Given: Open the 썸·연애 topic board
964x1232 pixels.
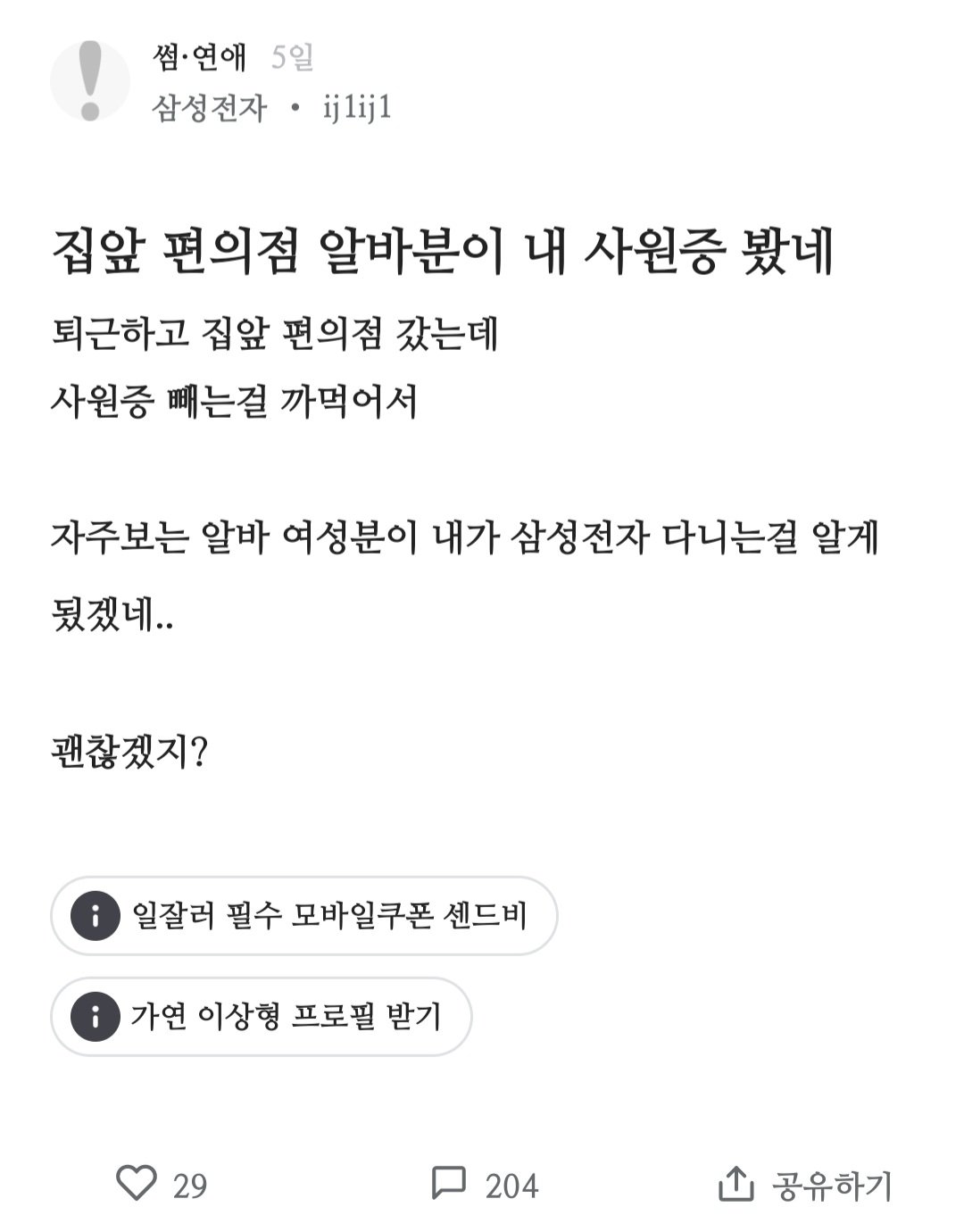Looking at the screenshot, I should [200, 58].
